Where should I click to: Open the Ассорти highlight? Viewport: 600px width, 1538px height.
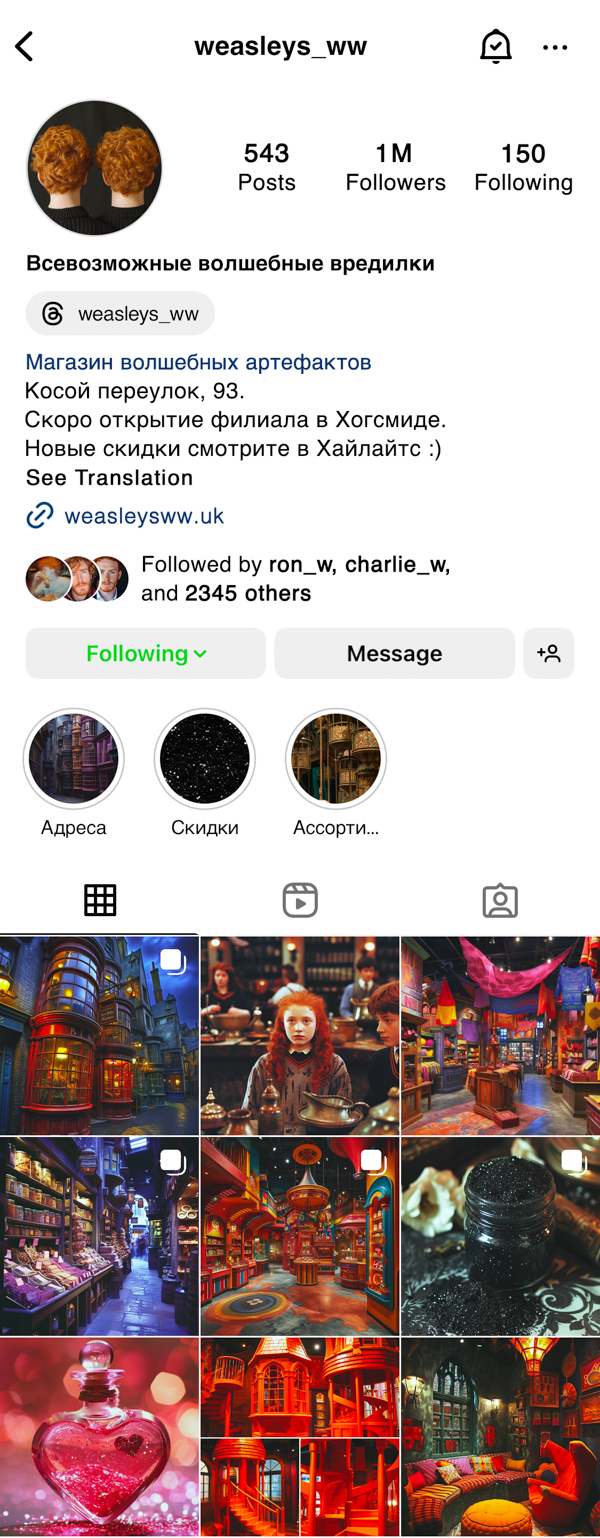pos(336,760)
